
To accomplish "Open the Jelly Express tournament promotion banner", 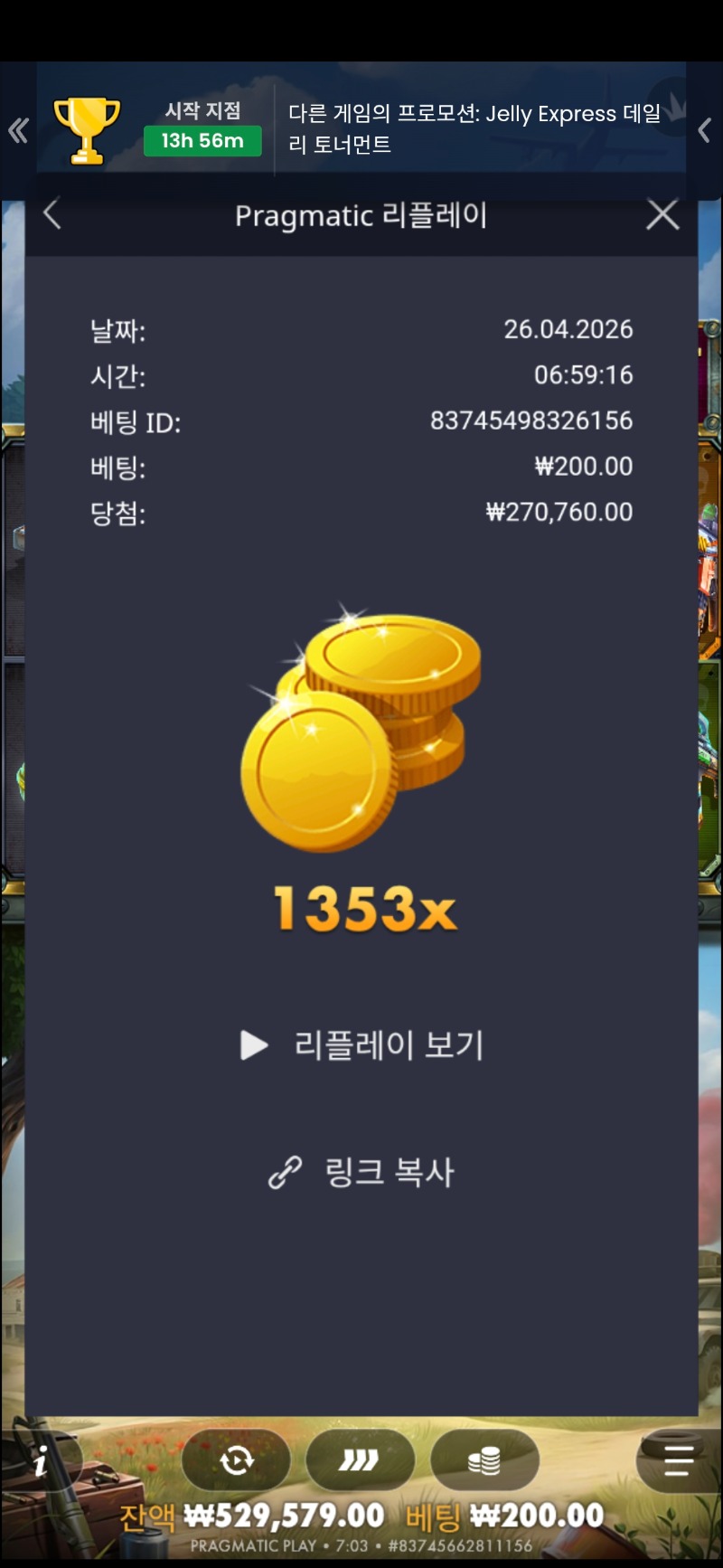I will 474,128.
